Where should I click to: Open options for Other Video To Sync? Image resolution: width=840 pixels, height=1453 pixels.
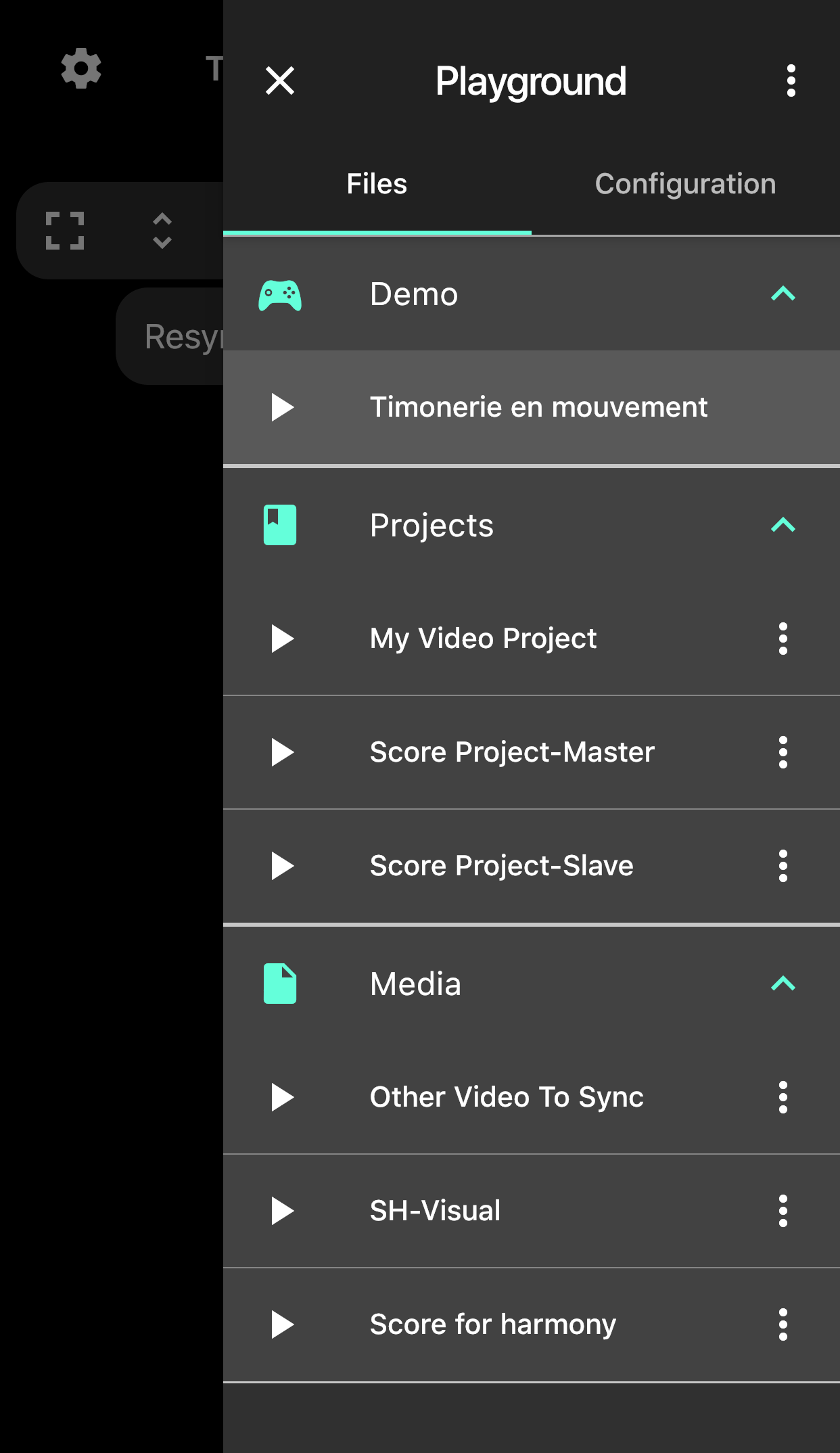tap(783, 1097)
